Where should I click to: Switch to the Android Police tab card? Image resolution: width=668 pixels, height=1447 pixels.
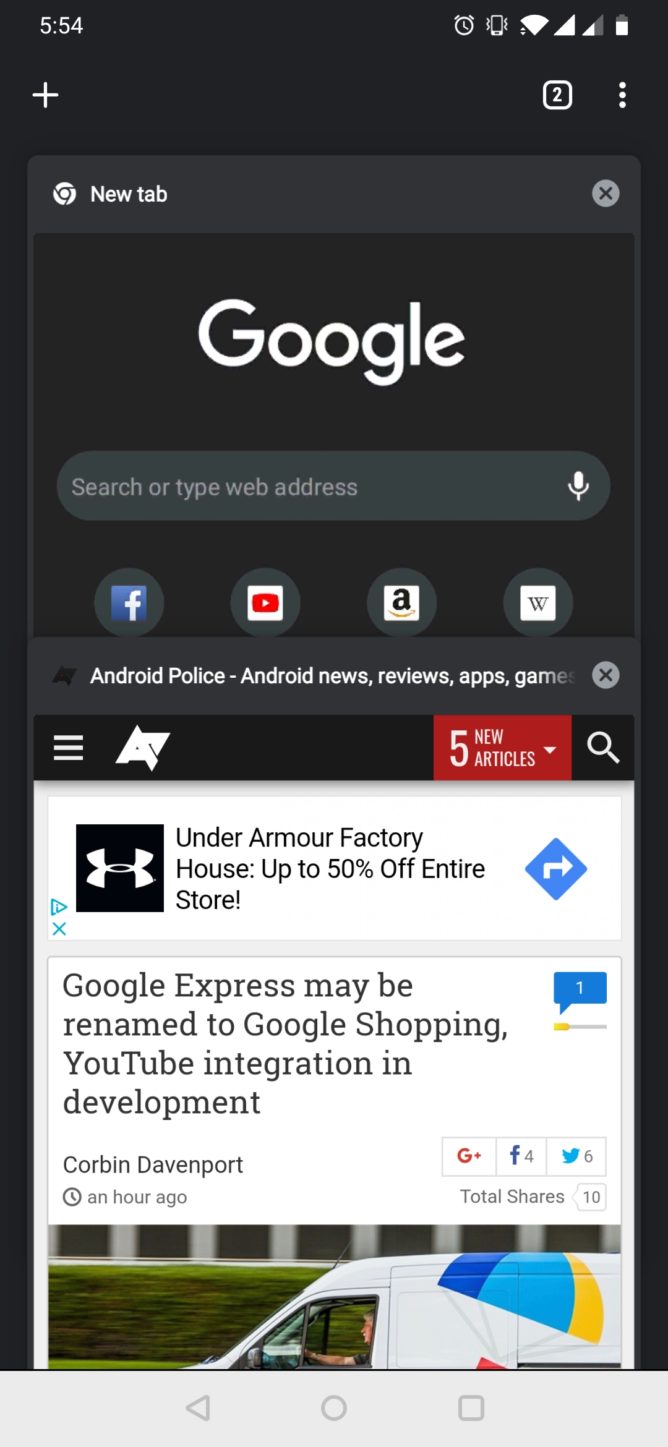[x=334, y=1003]
